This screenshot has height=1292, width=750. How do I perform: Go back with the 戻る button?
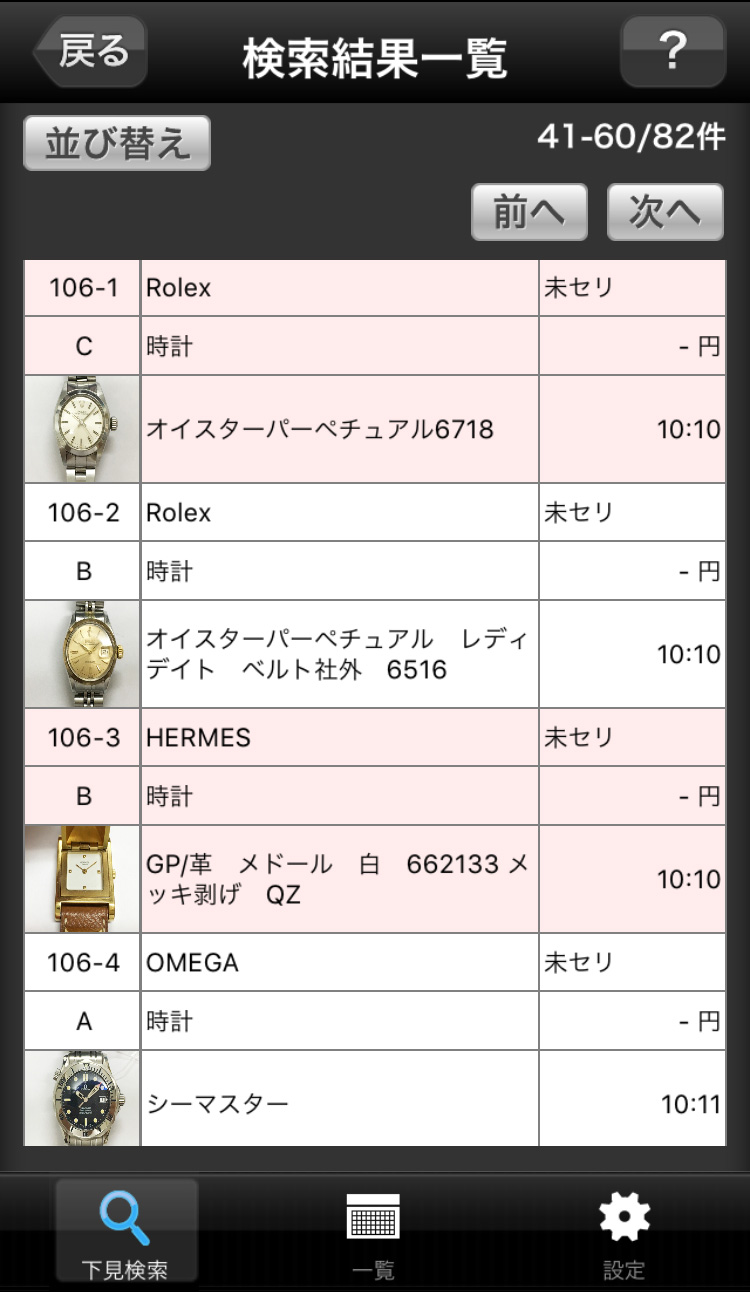(91, 52)
